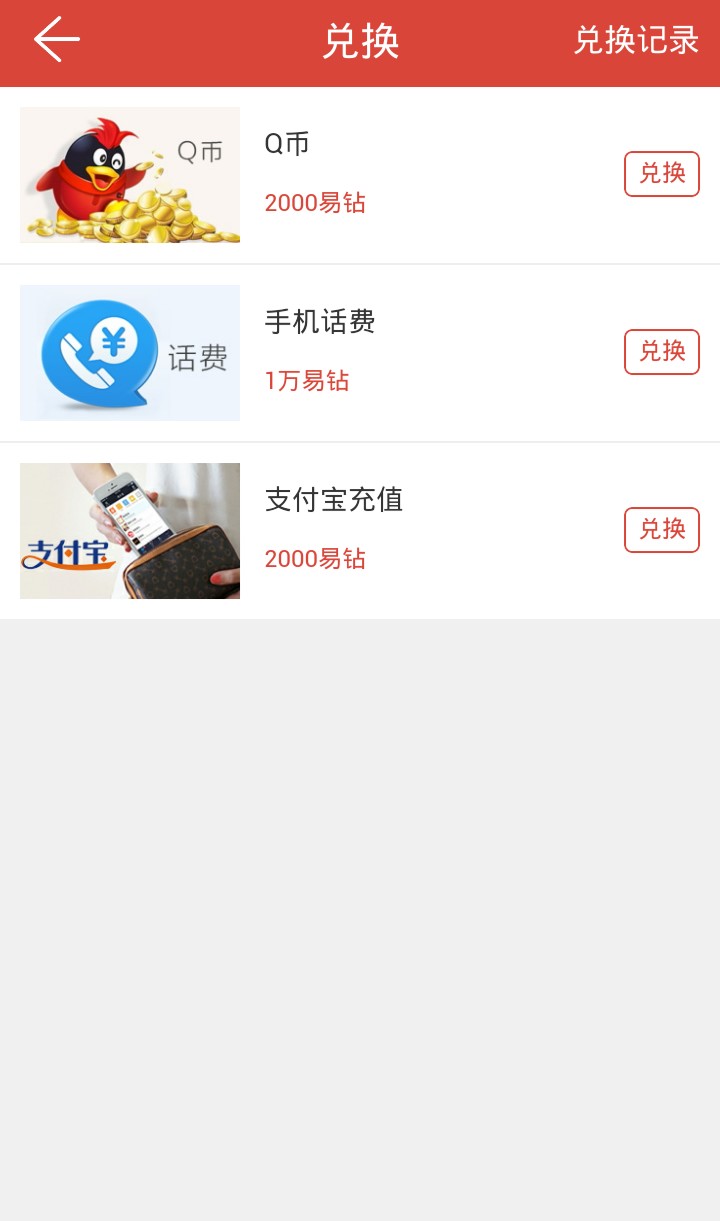
Task: Open the 支付宝充值 item picture
Action: tap(130, 531)
